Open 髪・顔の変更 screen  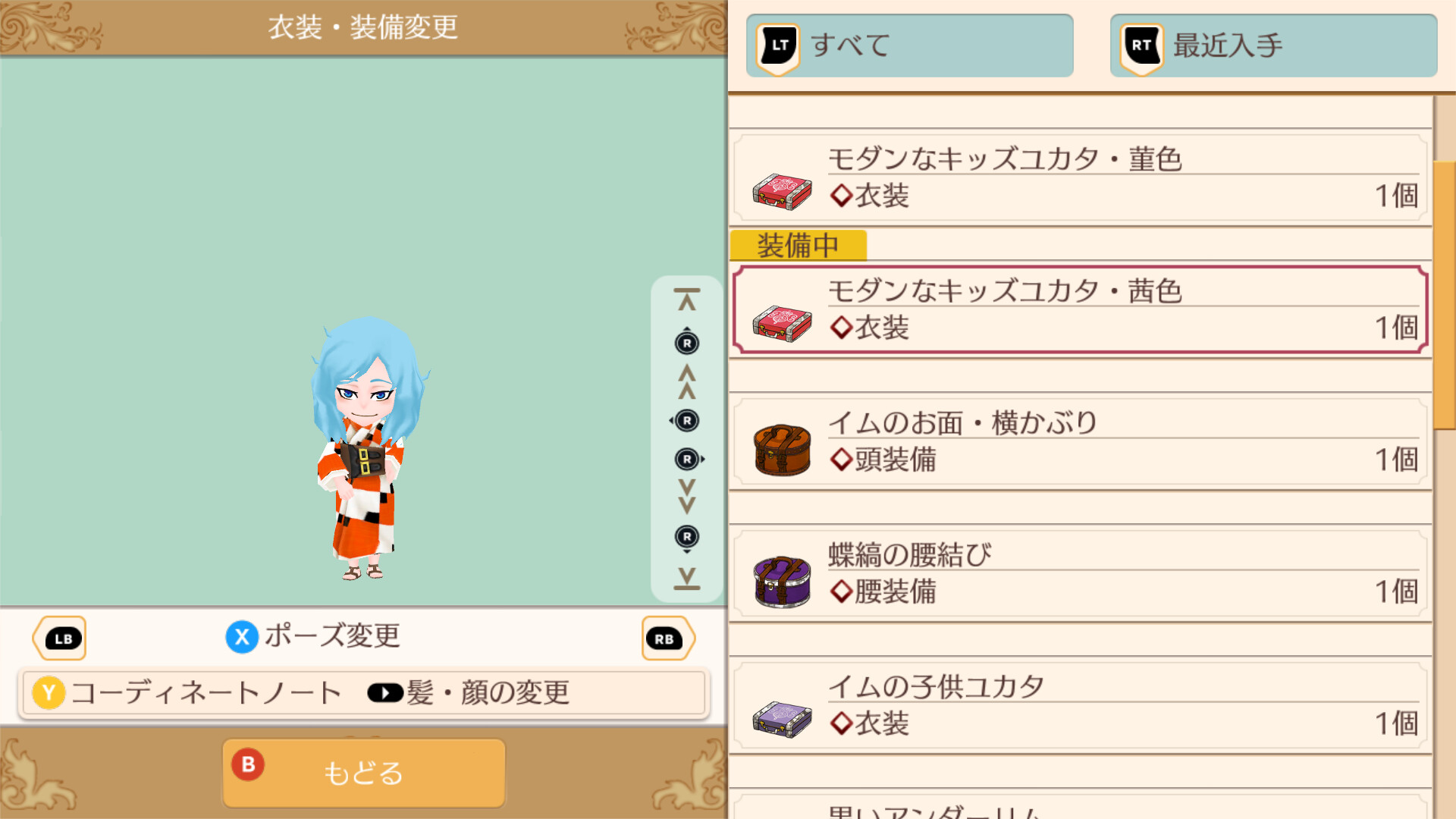click(470, 693)
